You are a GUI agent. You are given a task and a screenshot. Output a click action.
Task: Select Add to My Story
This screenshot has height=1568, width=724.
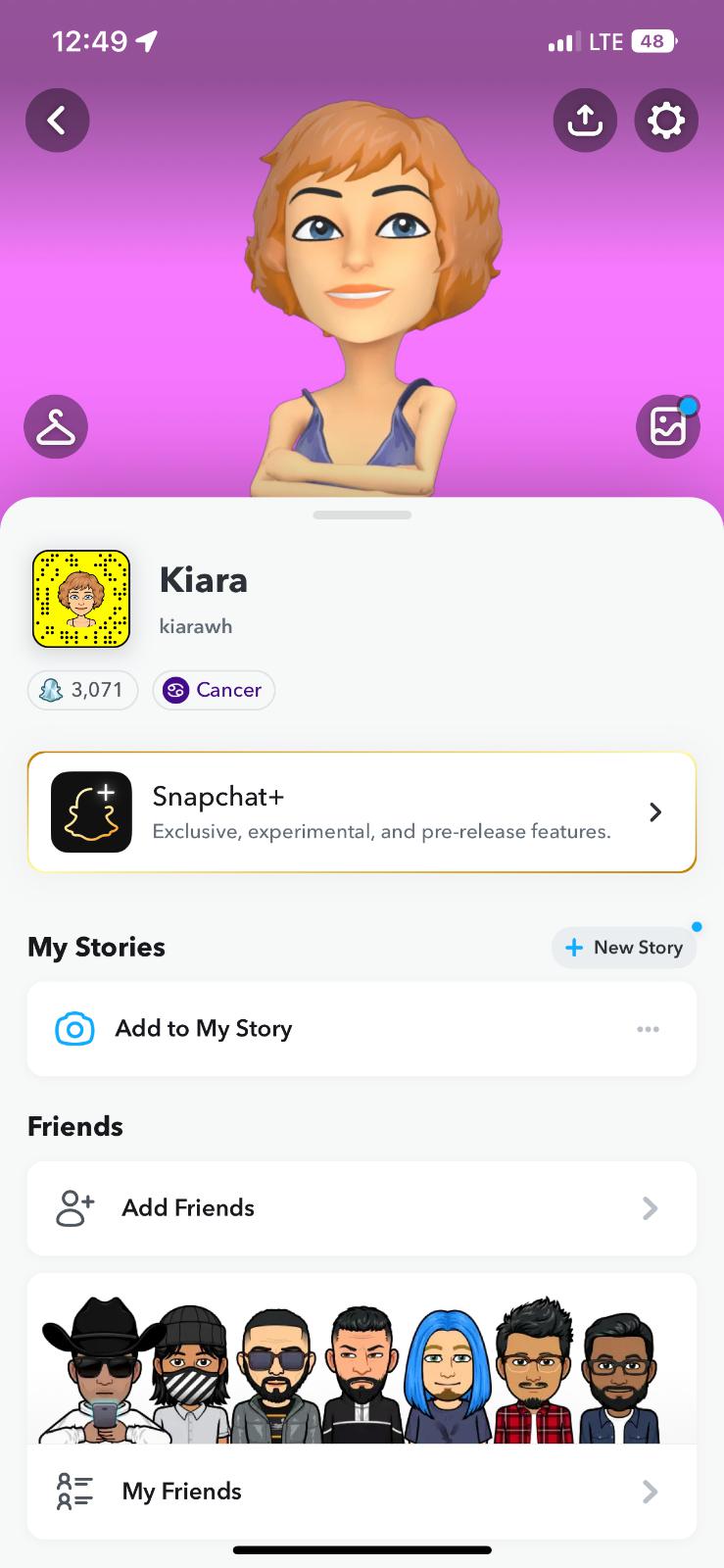[x=204, y=1028]
